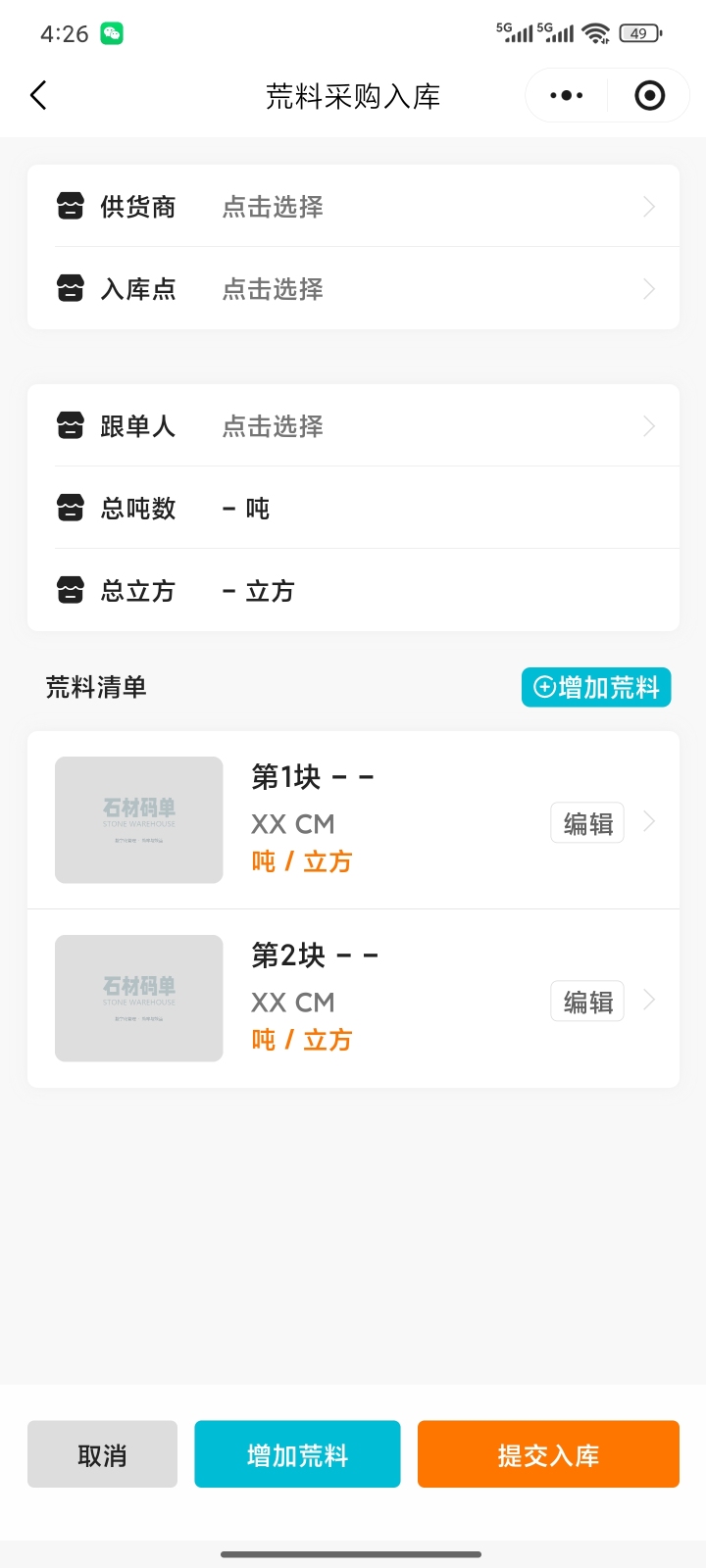Expand the 入库点 selector via its chevron
This screenshot has height=1568, width=706.
648,288
